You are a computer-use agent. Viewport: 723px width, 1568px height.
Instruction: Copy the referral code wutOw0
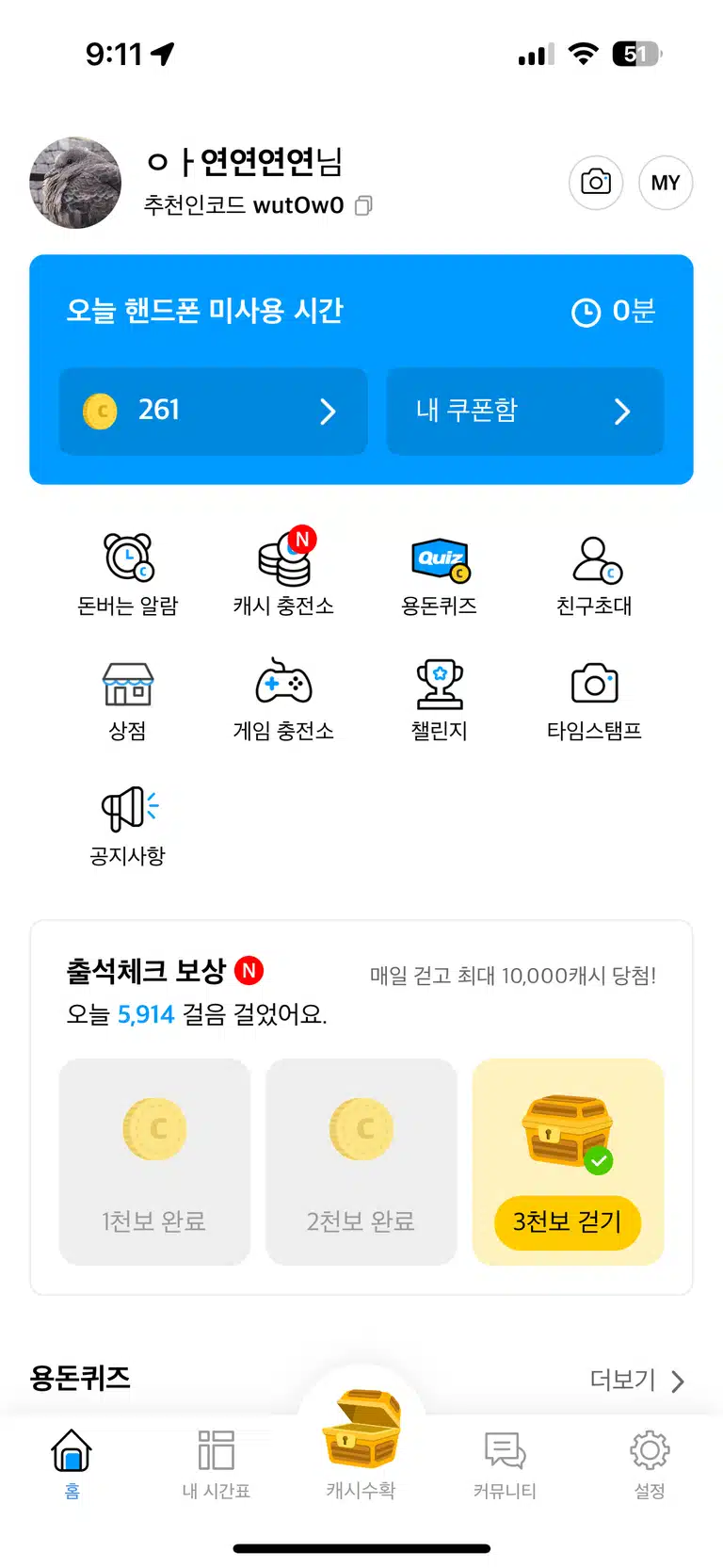tap(363, 205)
